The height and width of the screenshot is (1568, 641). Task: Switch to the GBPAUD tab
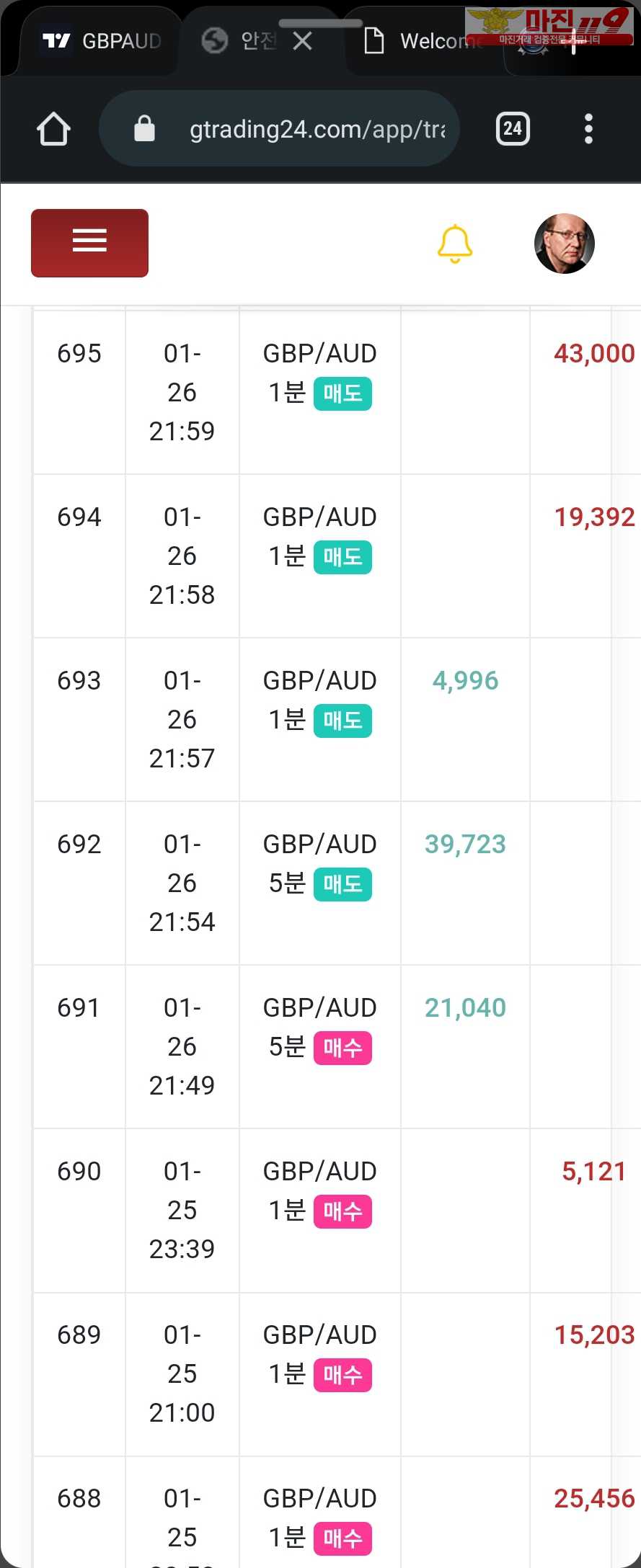click(x=101, y=42)
